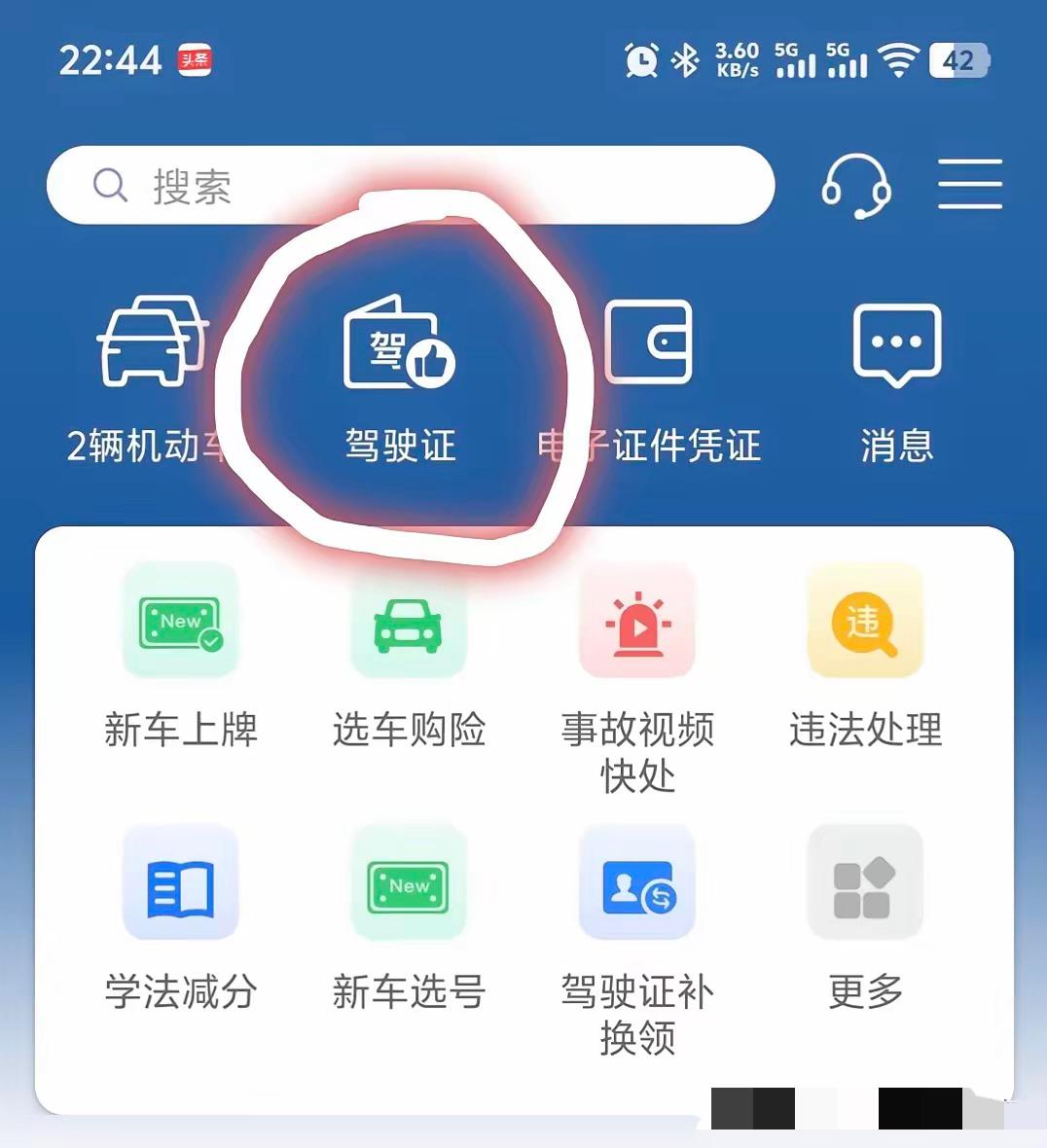This screenshot has width=1047, height=1148.
Task: Check the battery level indicator
Action: click(x=957, y=60)
